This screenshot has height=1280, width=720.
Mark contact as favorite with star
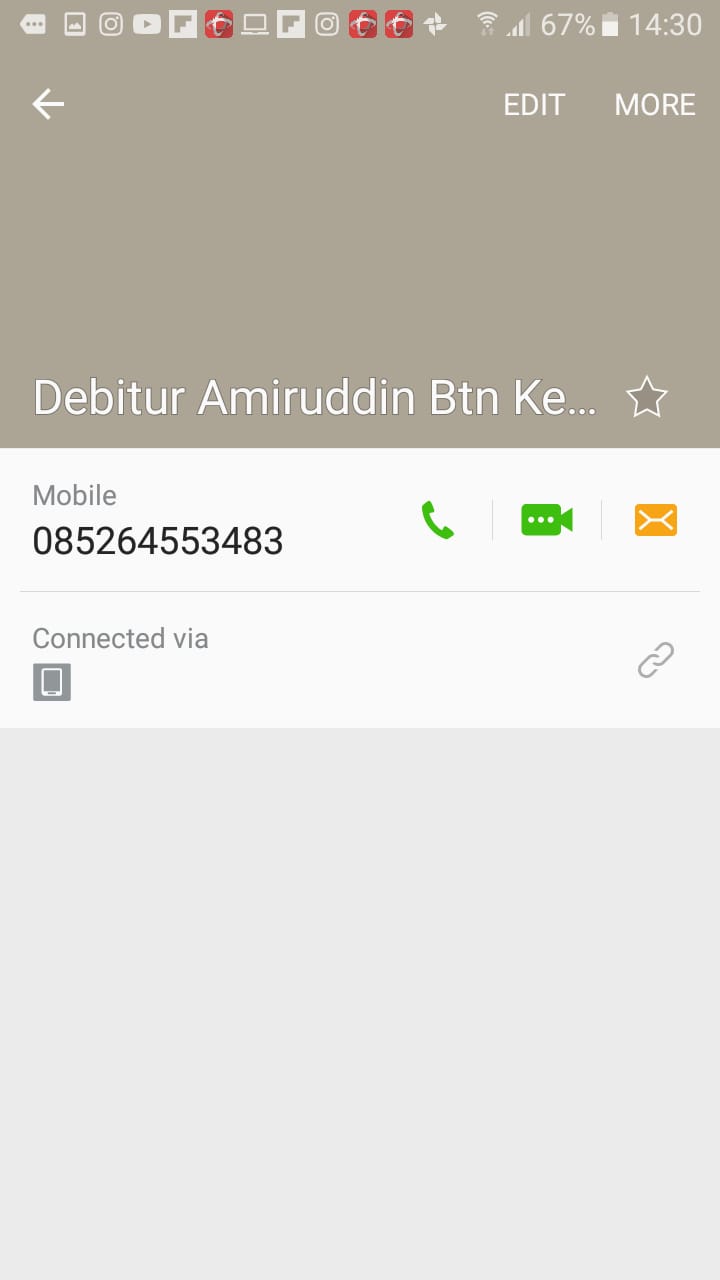click(646, 397)
